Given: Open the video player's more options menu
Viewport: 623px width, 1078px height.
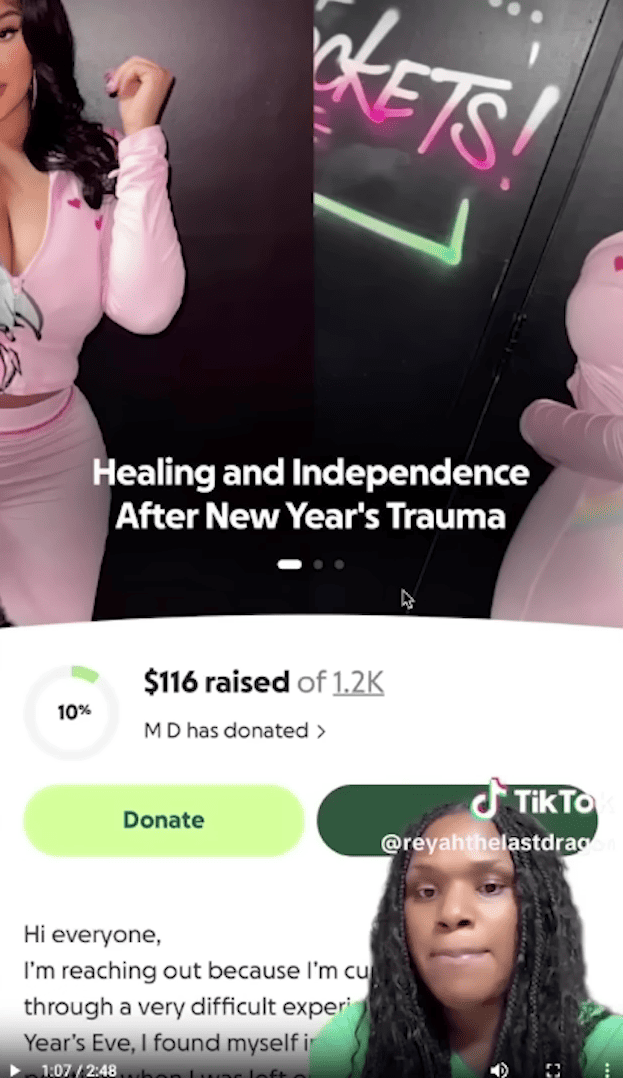Looking at the screenshot, I should 605,1069.
